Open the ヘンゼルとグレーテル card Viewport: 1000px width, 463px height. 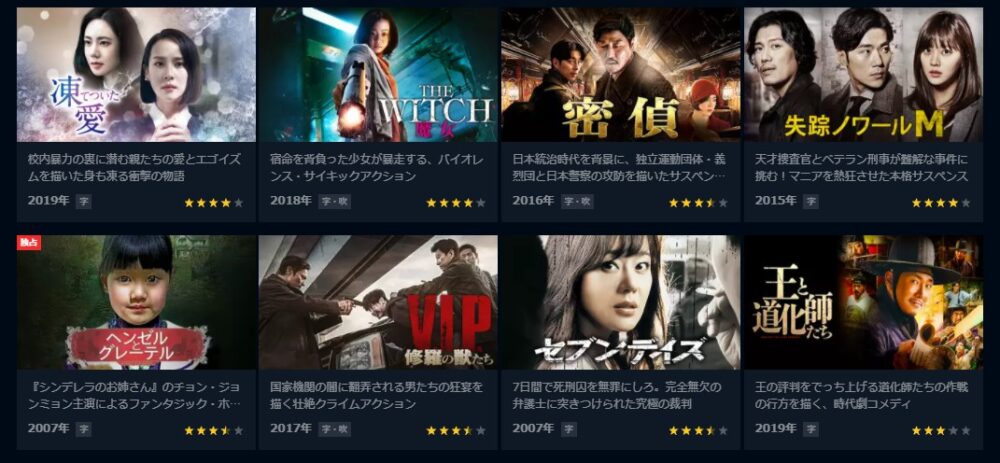click(136, 303)
